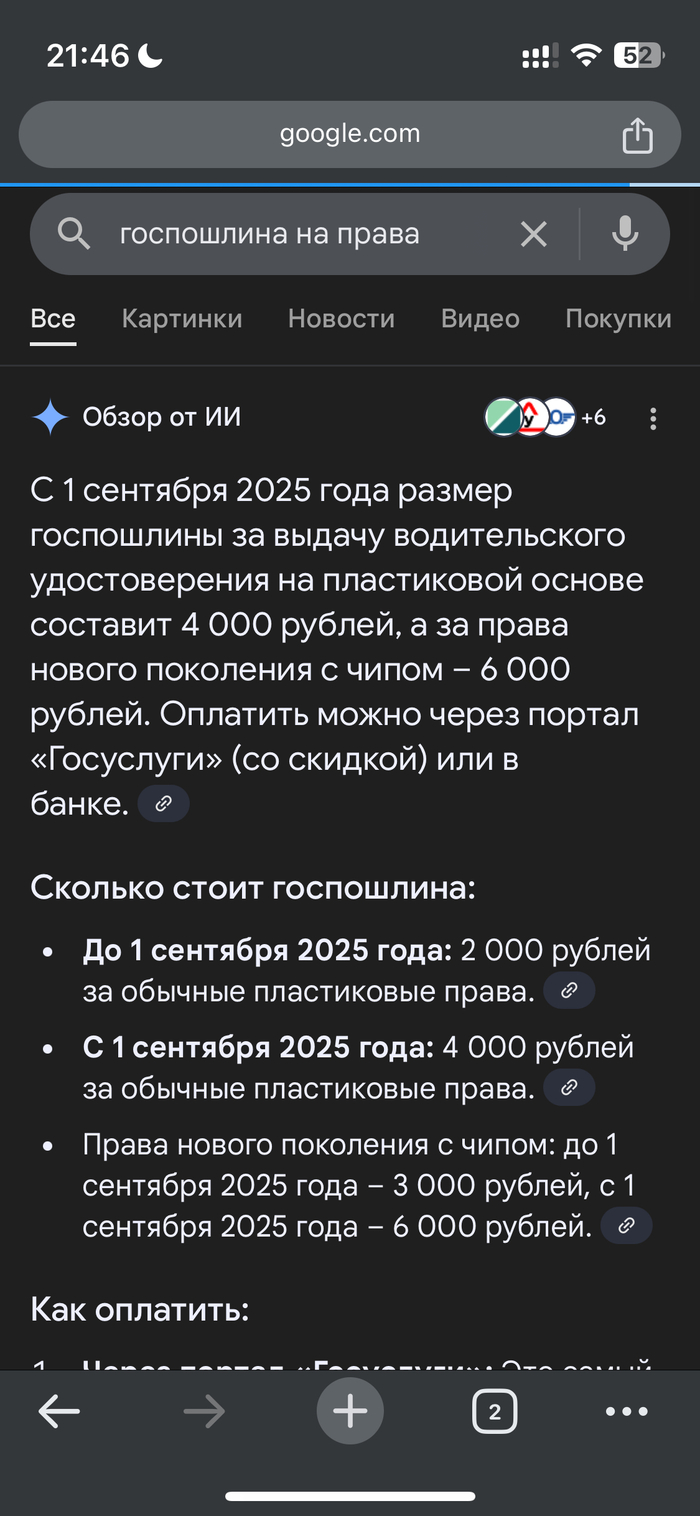Image resolution: width=700 pixels, height=1516 pixels.
Task: Open the +6 AI overview sources
Action: tap(546, 417)
